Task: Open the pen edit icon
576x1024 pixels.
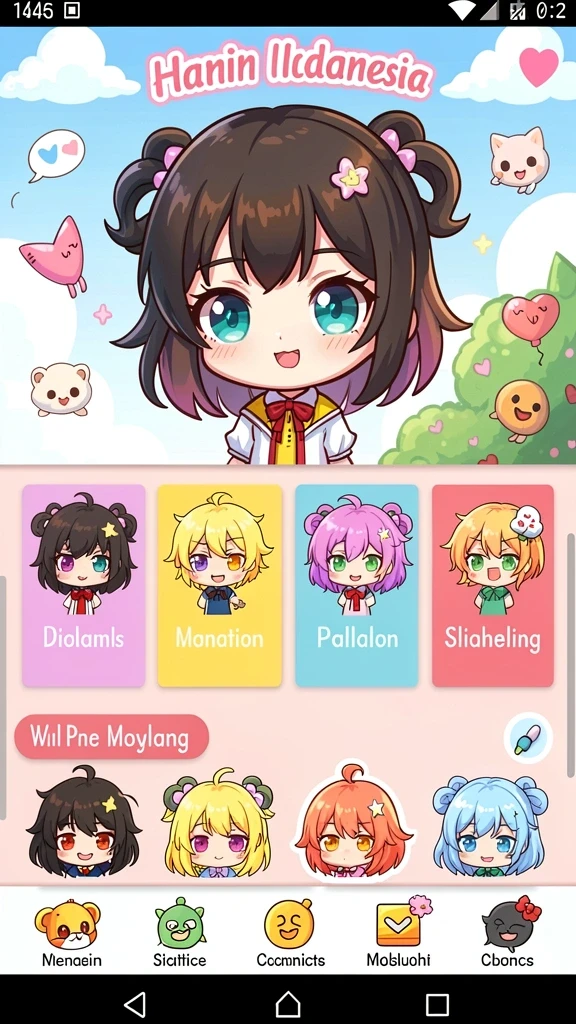Action: click(528, 738)
